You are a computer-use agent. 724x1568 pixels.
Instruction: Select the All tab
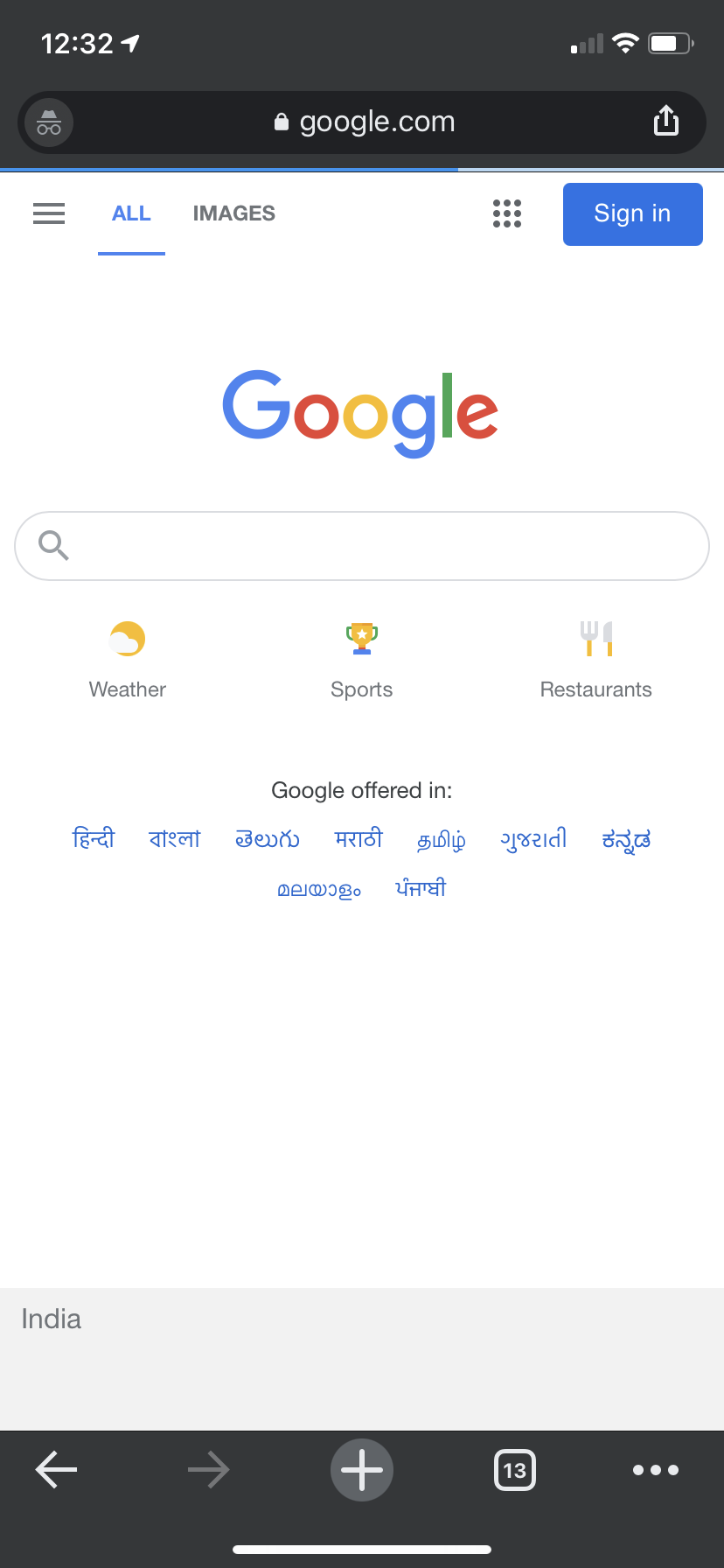131,213
